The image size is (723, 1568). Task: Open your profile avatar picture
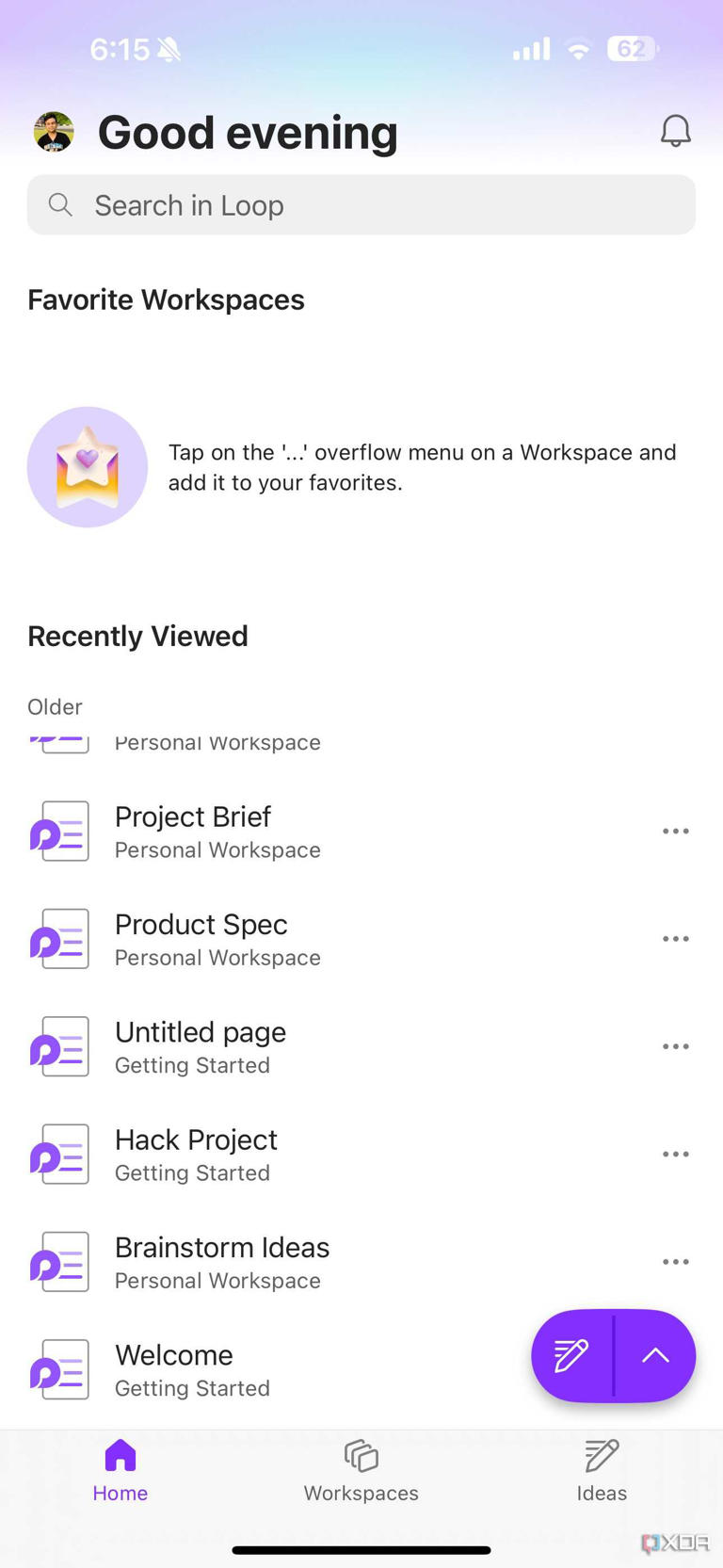tap(54, 131)
